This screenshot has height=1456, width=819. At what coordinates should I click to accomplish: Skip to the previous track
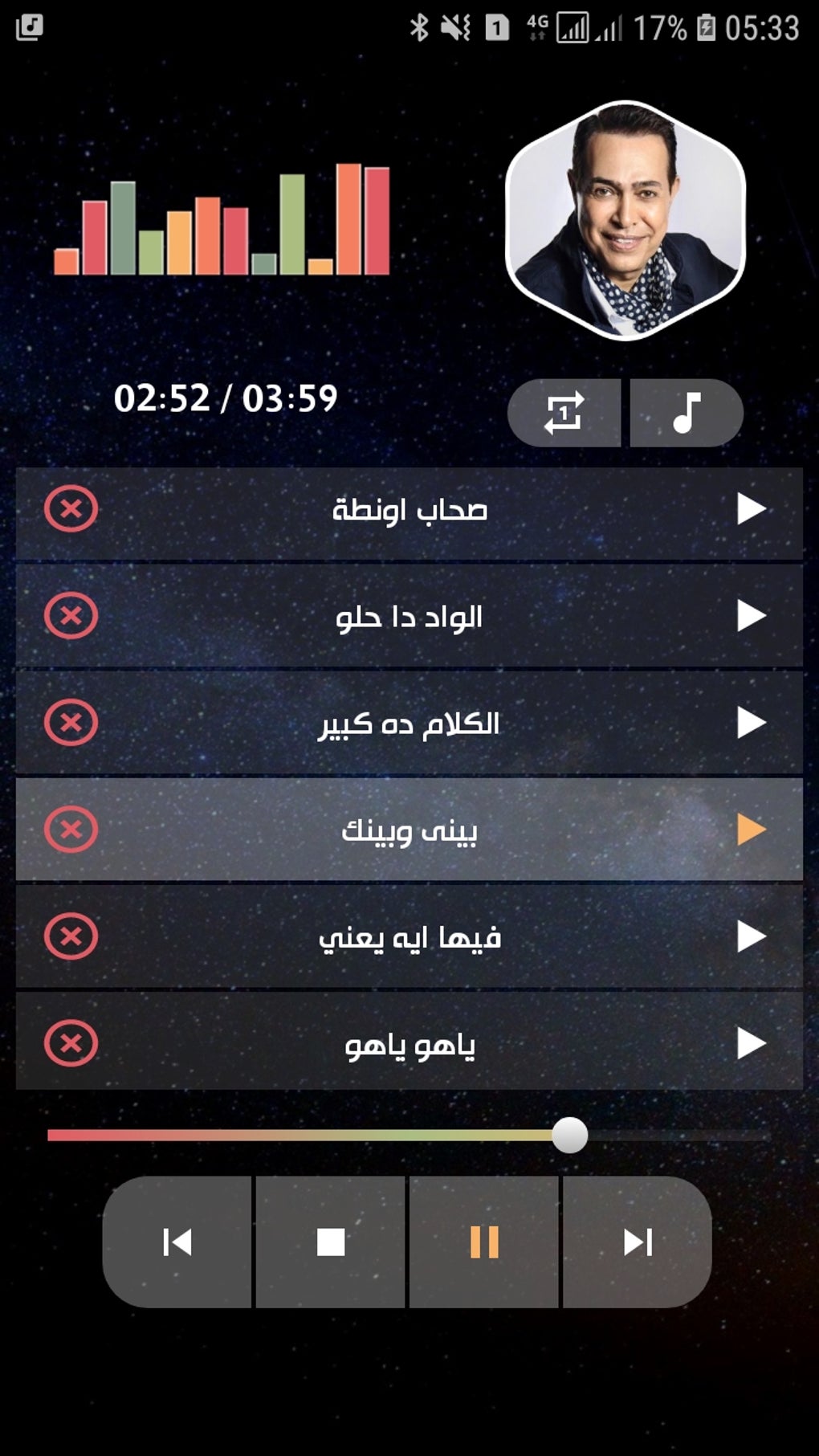pos(177,1242)
